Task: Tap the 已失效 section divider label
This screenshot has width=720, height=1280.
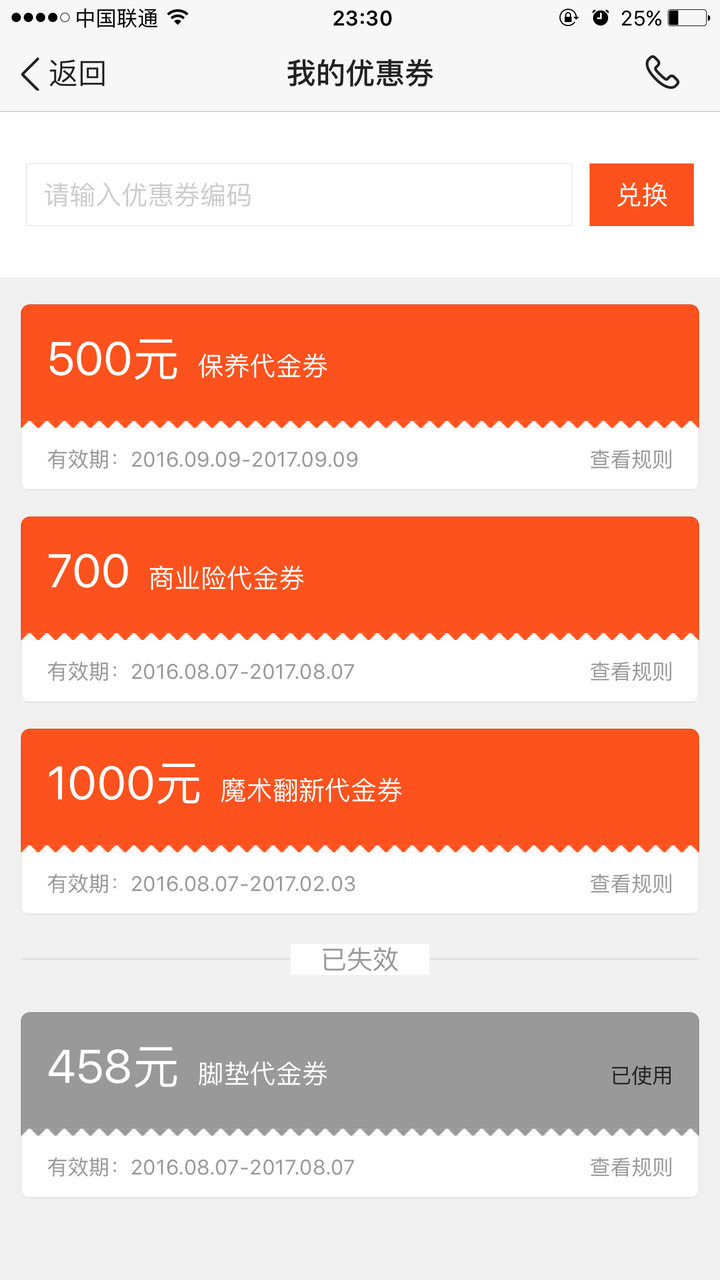Action: click(360, 958)
